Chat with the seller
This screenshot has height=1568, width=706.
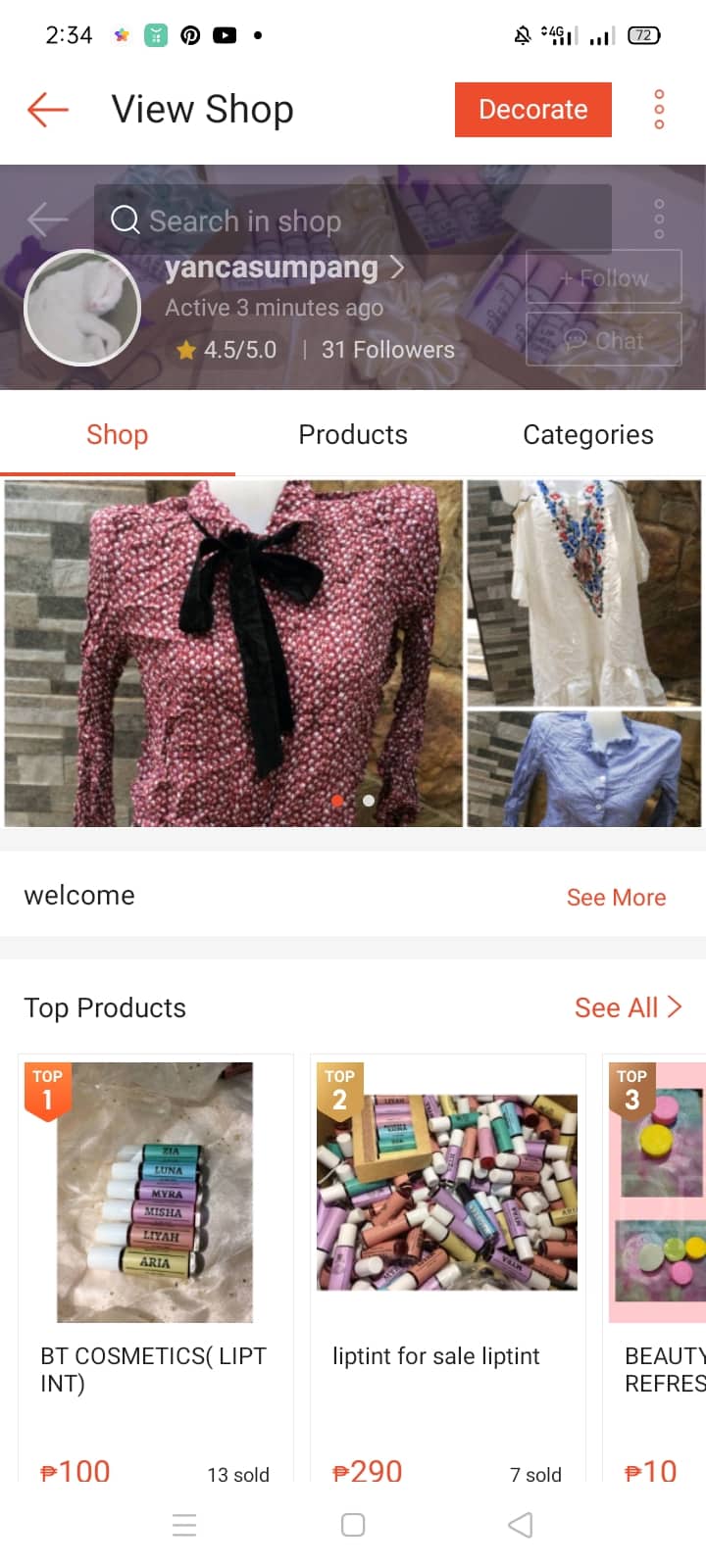[603, 340]
